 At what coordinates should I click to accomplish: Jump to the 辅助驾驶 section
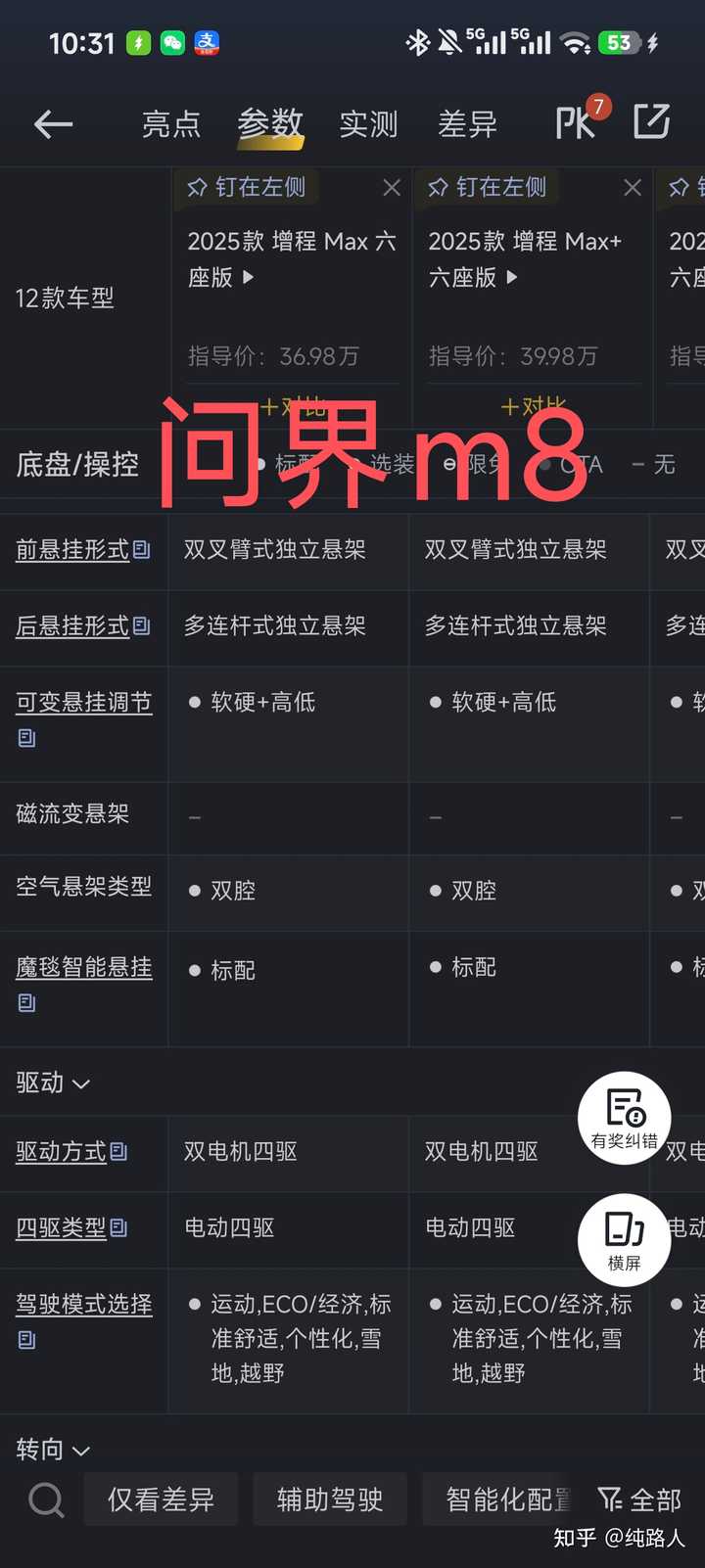pyautogui.click(x=330, y=1499)
